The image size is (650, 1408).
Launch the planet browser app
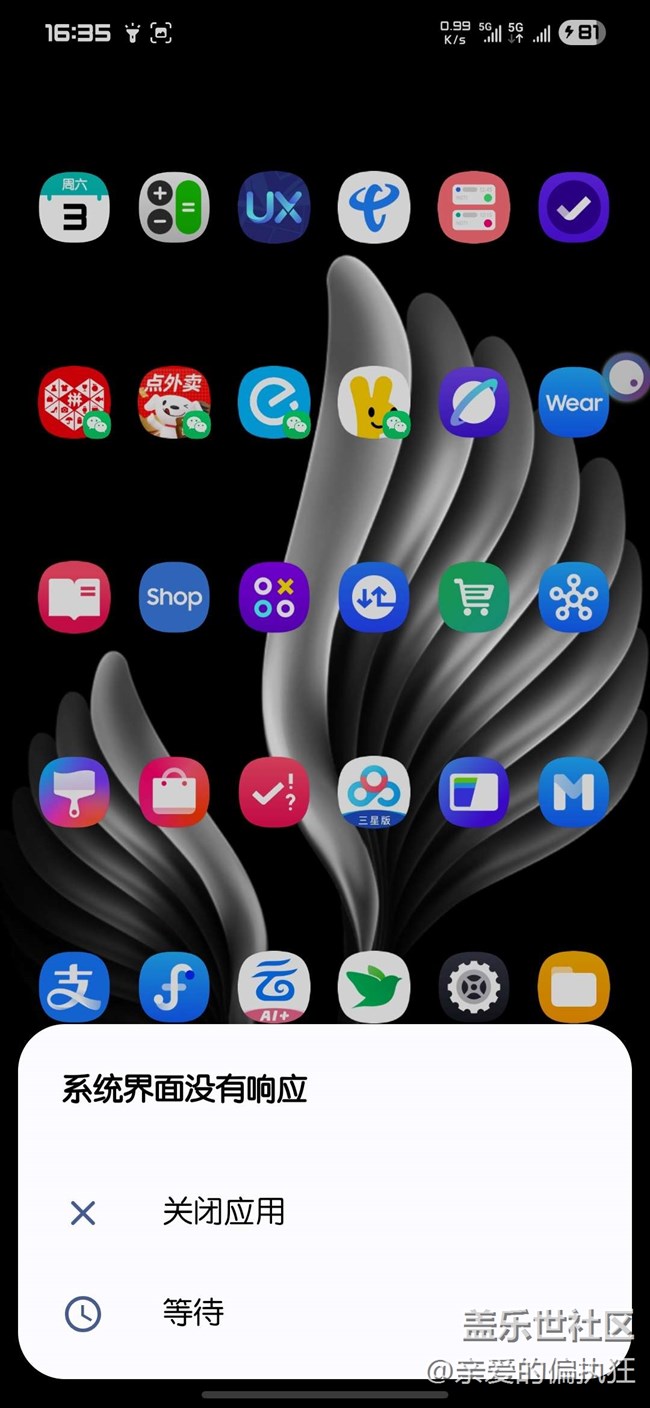[473, 403]
